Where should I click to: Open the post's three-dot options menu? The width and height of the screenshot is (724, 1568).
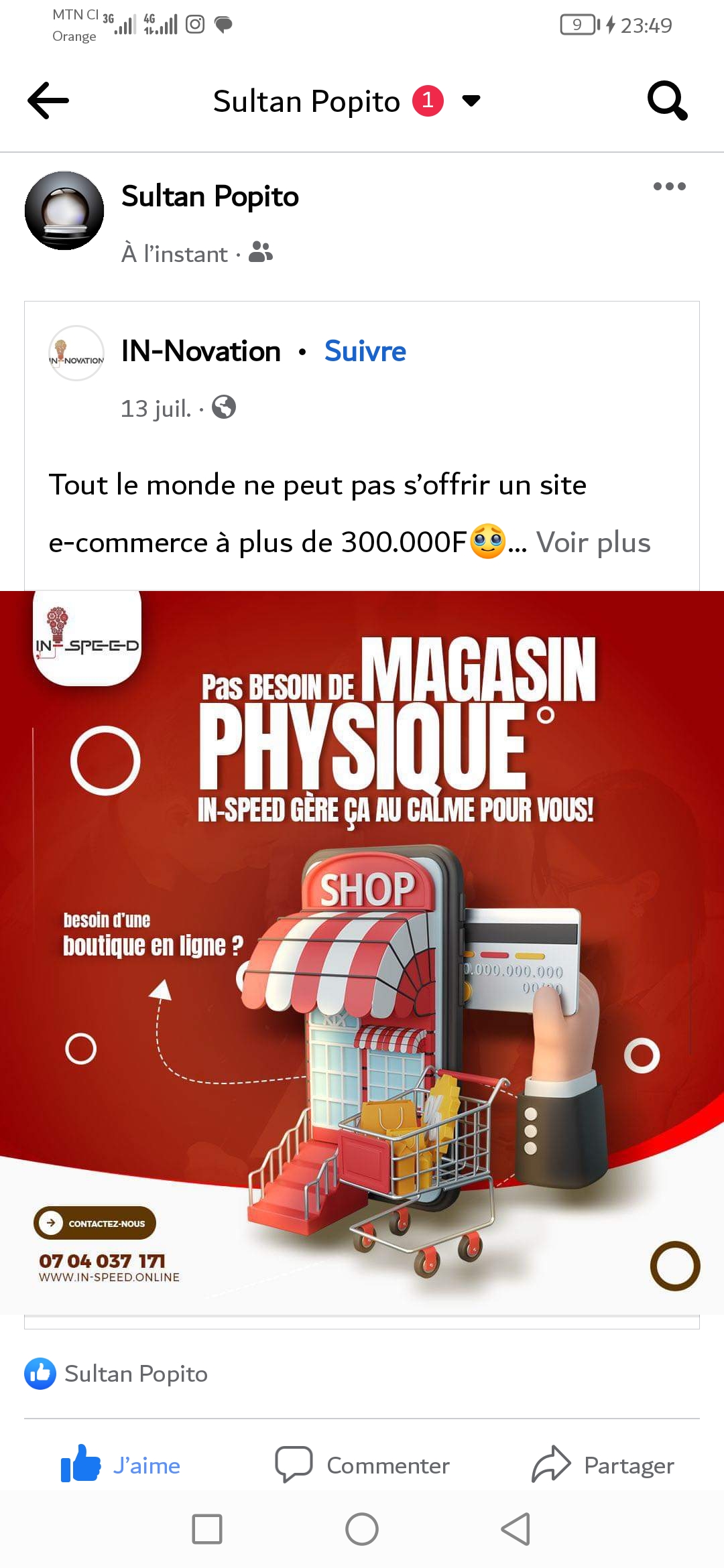669,186
